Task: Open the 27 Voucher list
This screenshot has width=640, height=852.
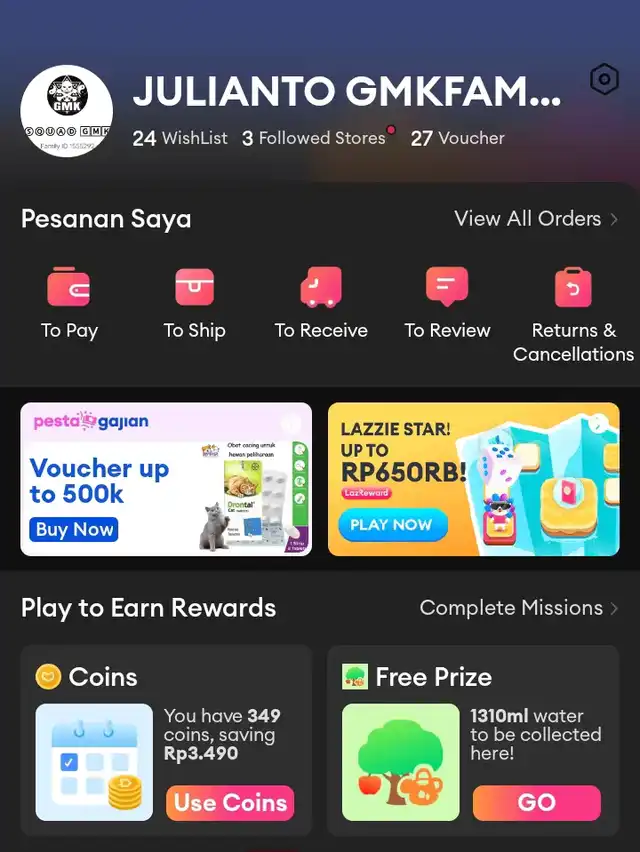Action: (458, 138)
